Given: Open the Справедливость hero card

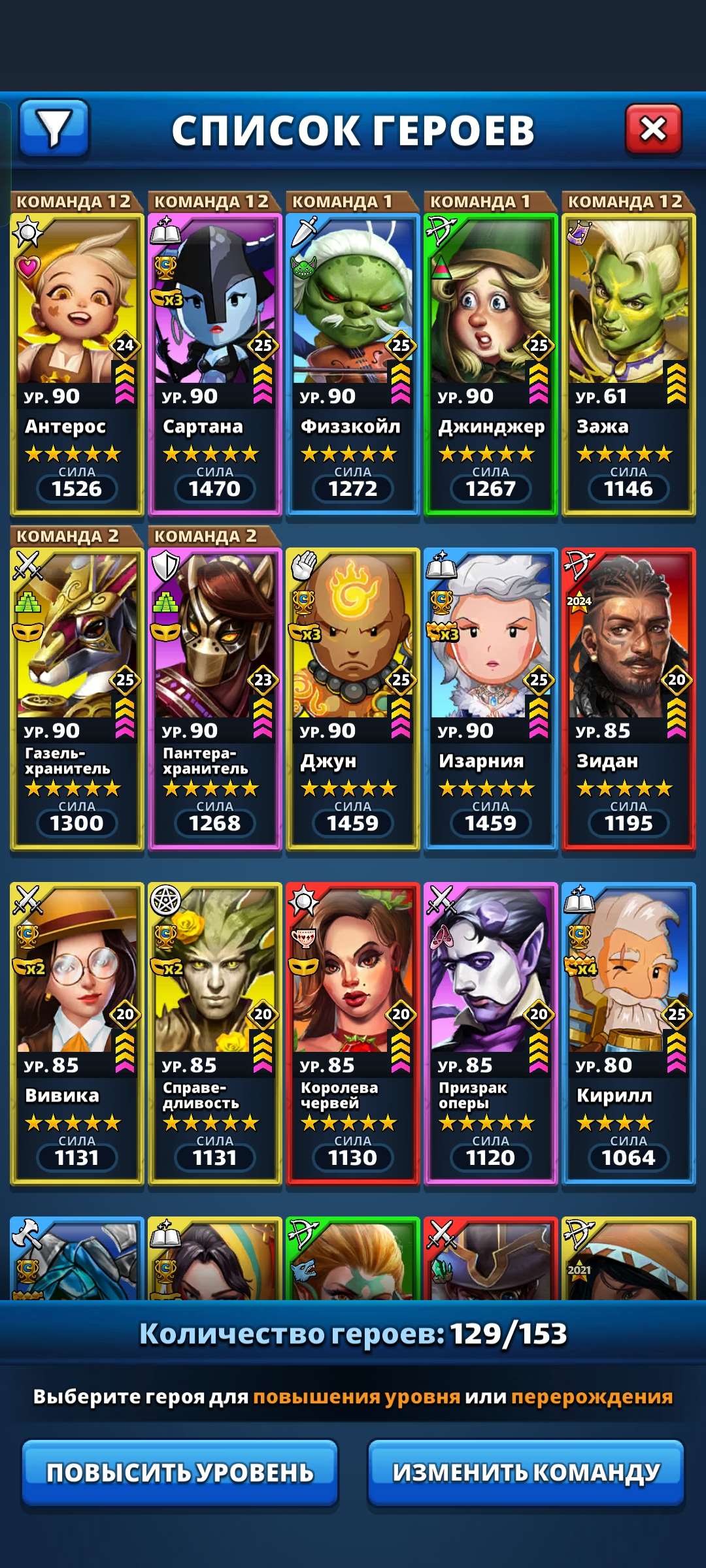Looking at the screenshot, I should tap(214, 1032).
